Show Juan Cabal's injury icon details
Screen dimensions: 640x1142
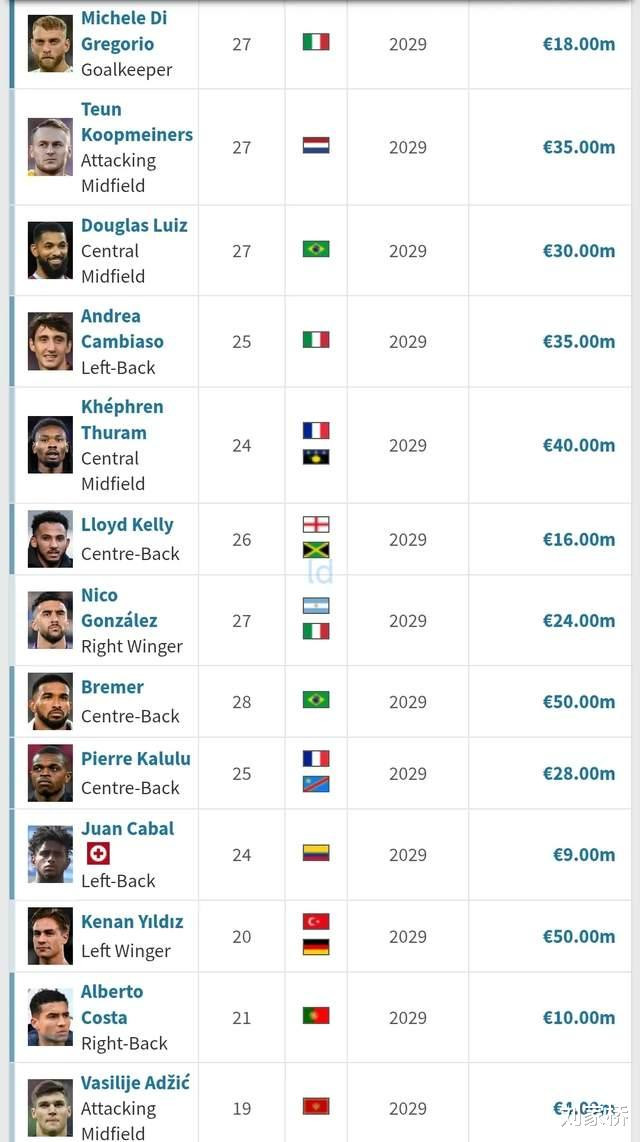coord(98,853)
